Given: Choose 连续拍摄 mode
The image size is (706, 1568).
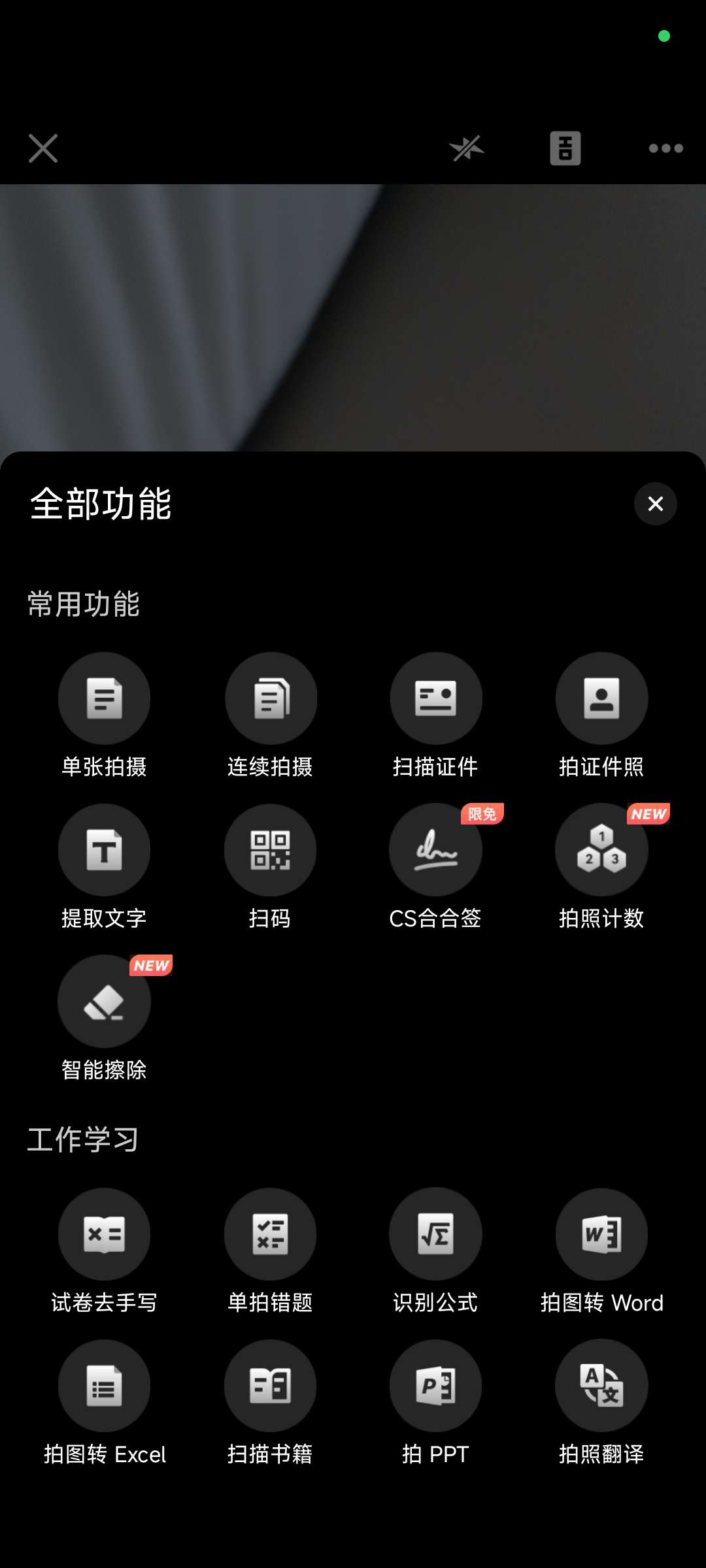Looking at the screenshot, I should [x=271, y=698].
